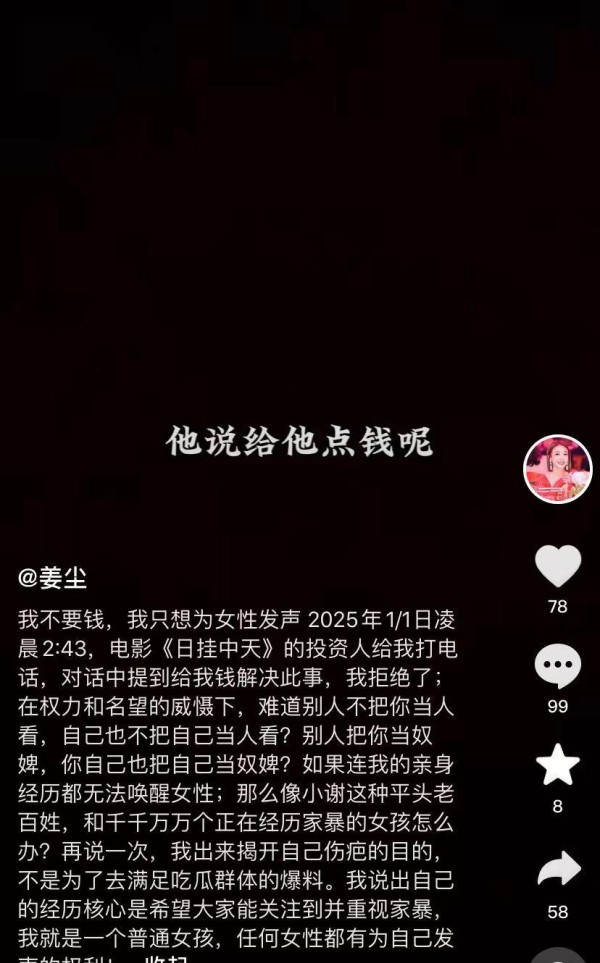Screen dimensions: 600x963
Task: Open the creator's profile picture
Action: tap(558, 469)
